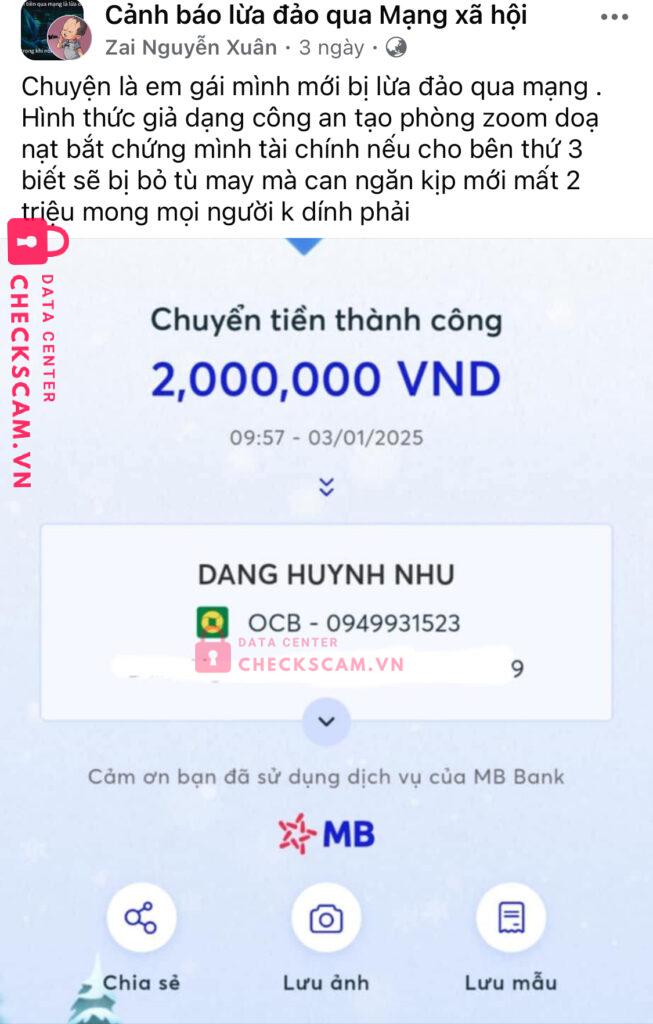The height and width of the screenshot is (1024, 653).
Task: Open the post's three-dot overflow menu
Action: coord(614,17)
